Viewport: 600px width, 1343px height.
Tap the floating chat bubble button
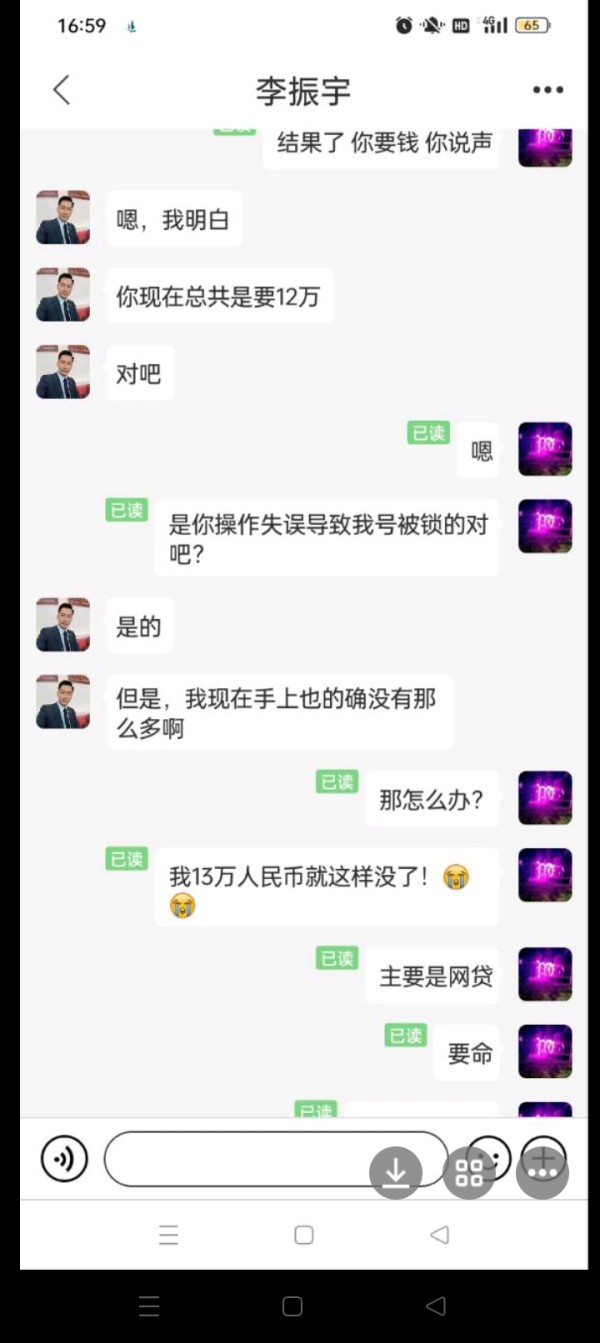(x=542, y=1172)
